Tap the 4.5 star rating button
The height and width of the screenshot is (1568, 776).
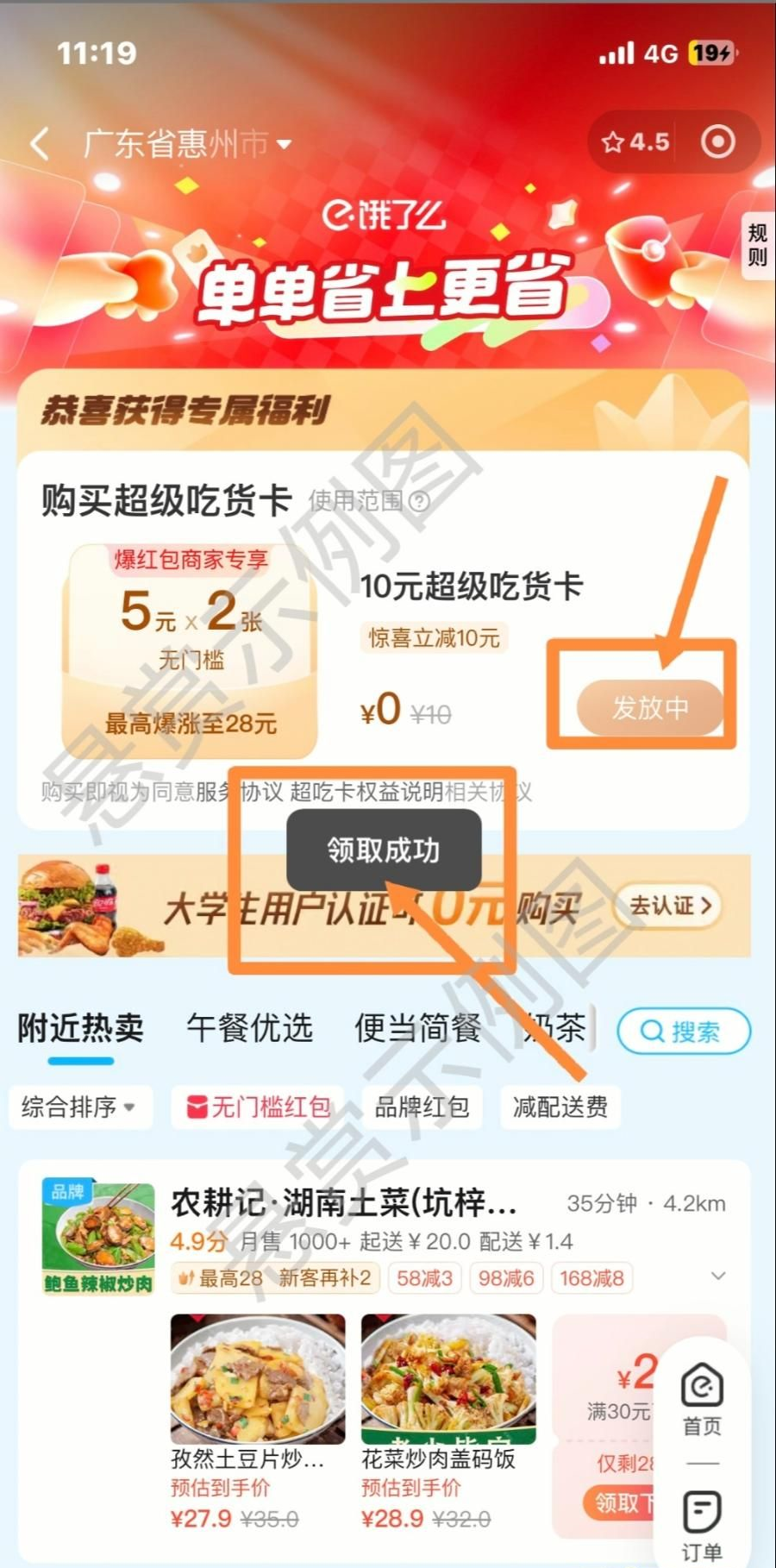[x=635, y=142]
